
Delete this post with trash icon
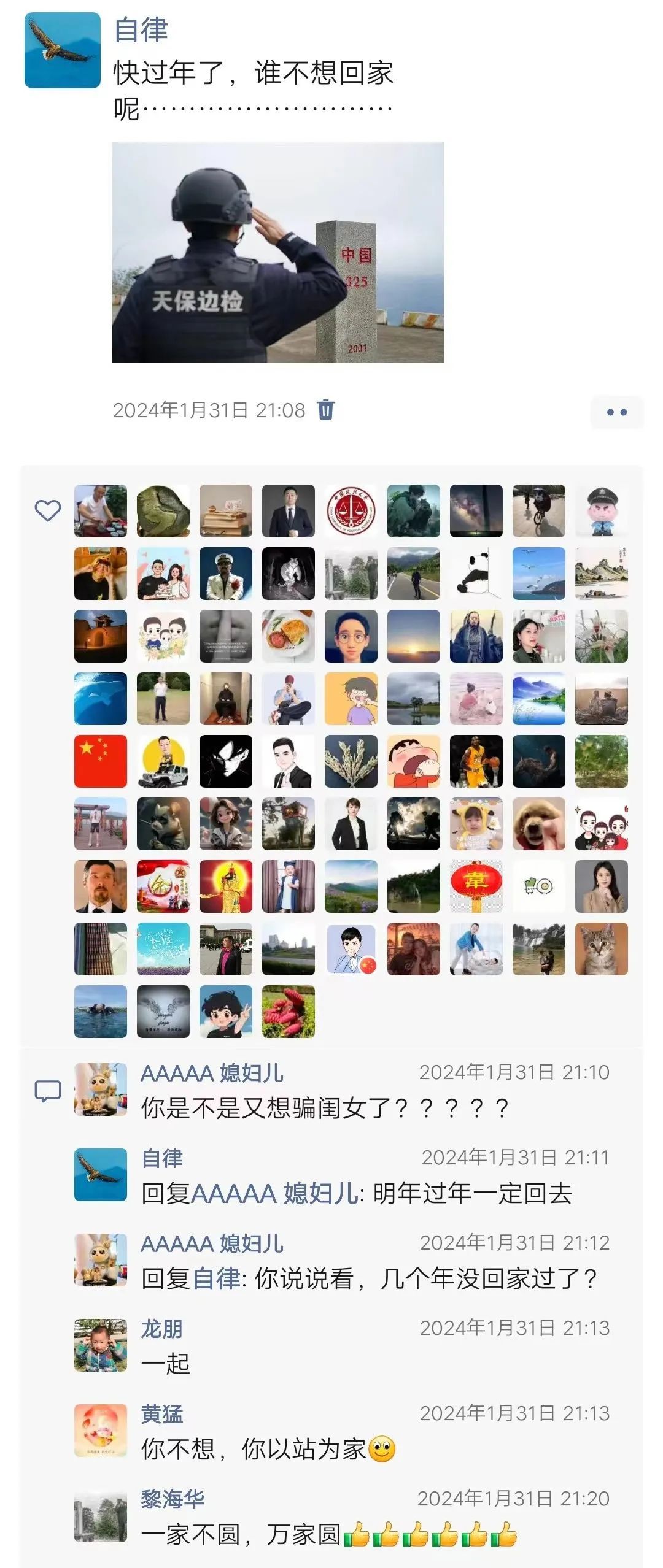tap(325, 409)
